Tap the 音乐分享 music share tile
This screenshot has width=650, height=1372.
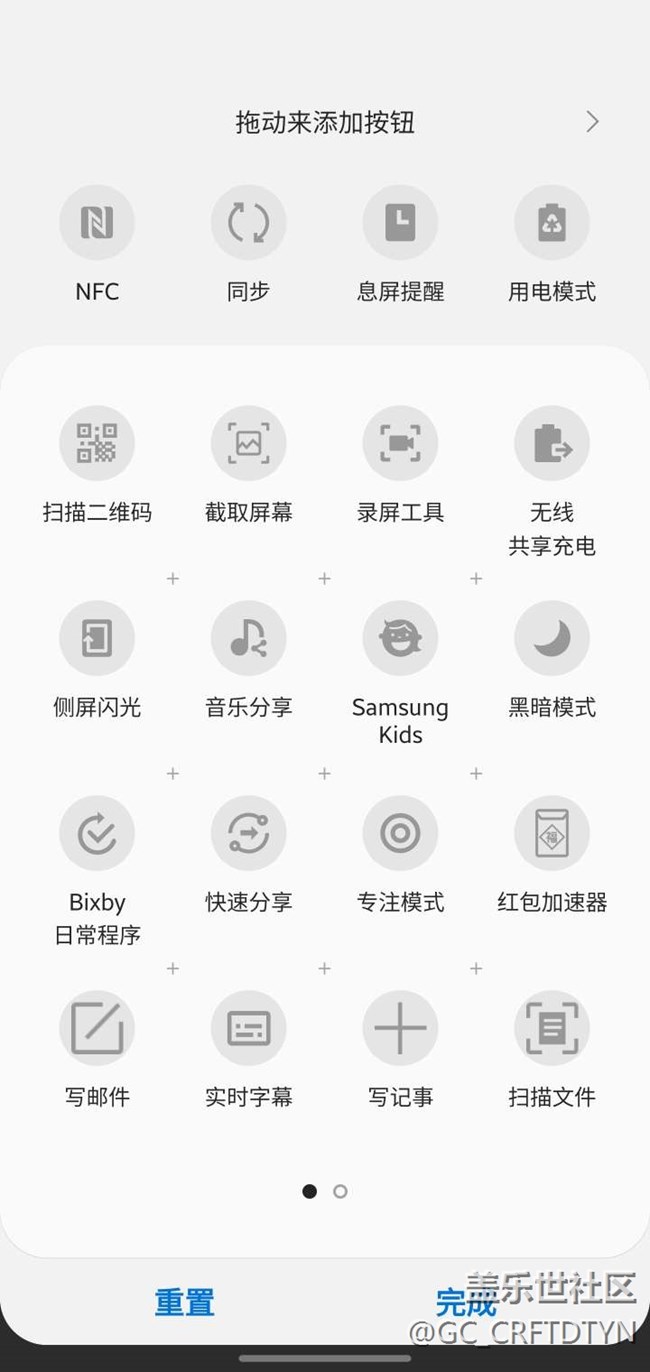tap(249, 638)
